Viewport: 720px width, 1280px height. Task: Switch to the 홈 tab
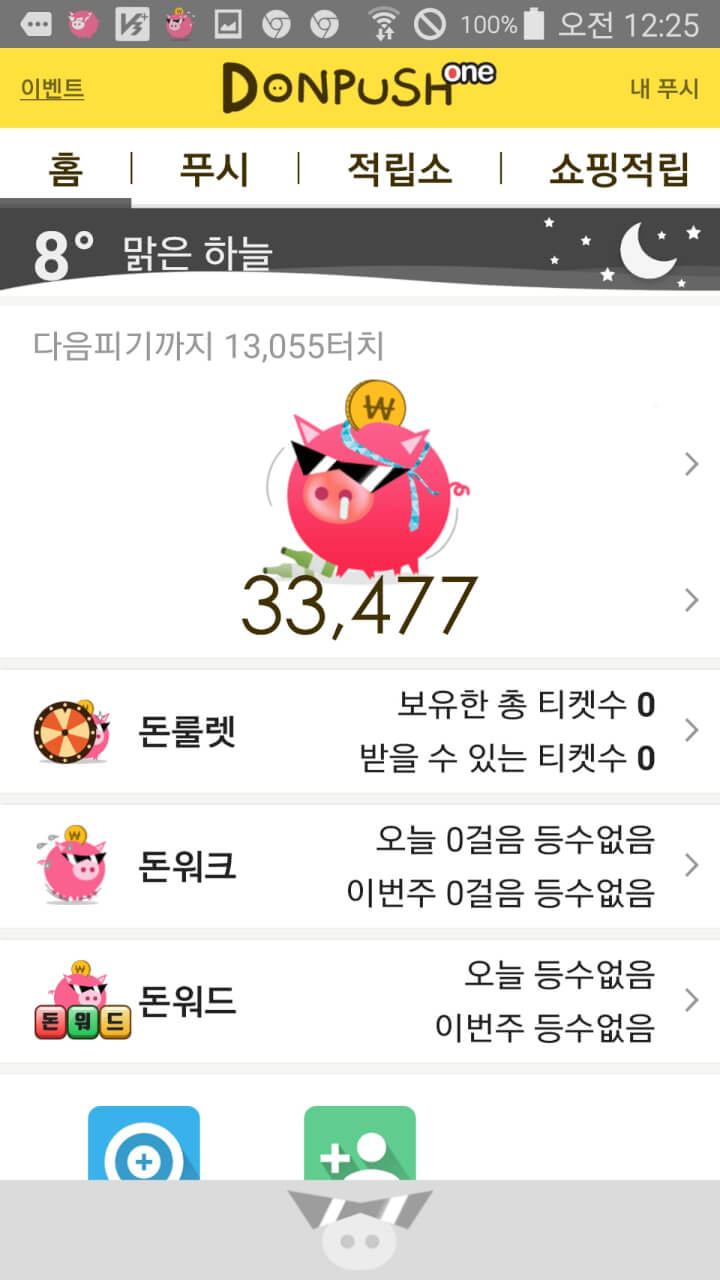coord(65,169)
